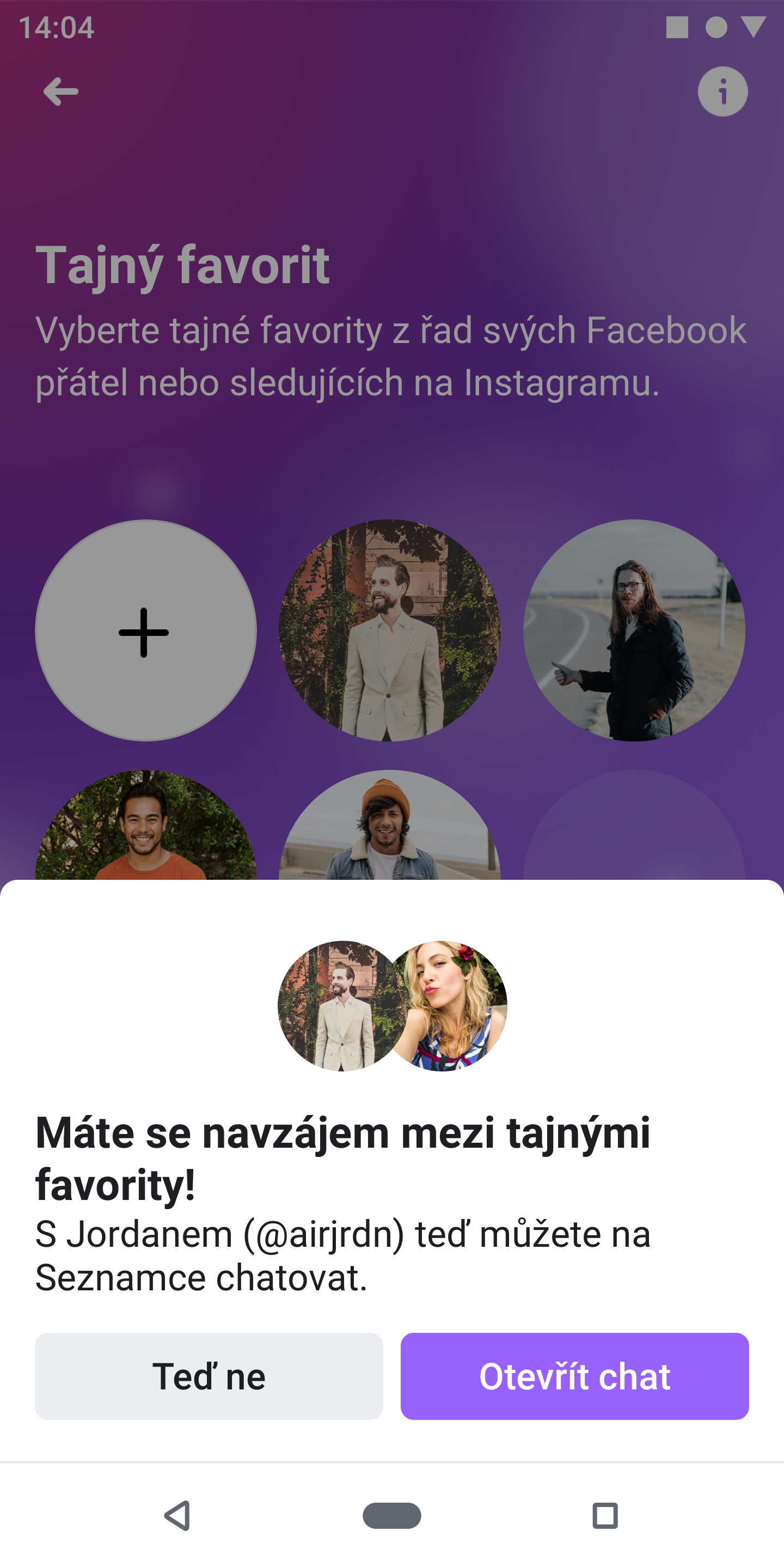Tap the Otevřít chat button
The width and height of the screenshot is (784, 1568).
tap(574, 1376)
